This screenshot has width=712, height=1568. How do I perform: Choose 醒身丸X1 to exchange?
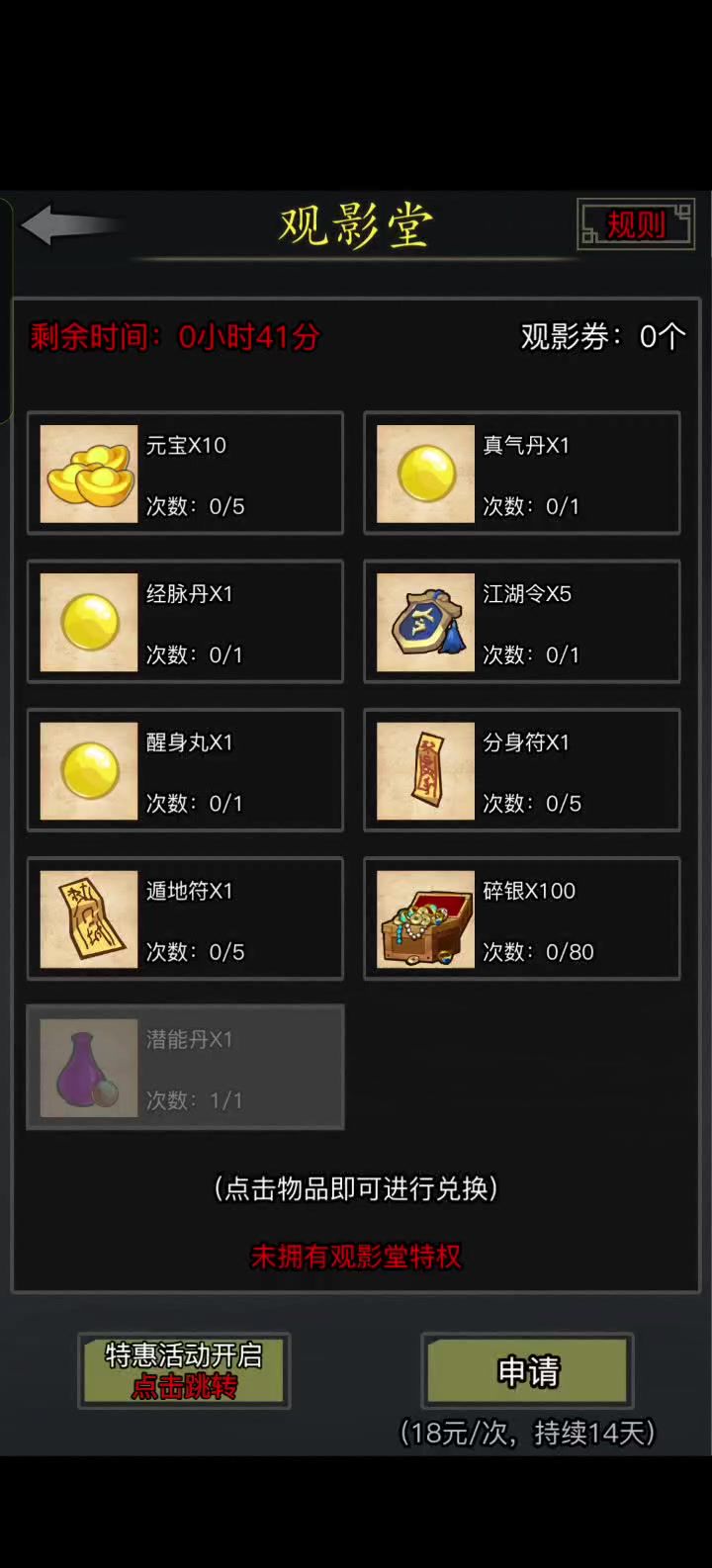[x=185, y=770]
